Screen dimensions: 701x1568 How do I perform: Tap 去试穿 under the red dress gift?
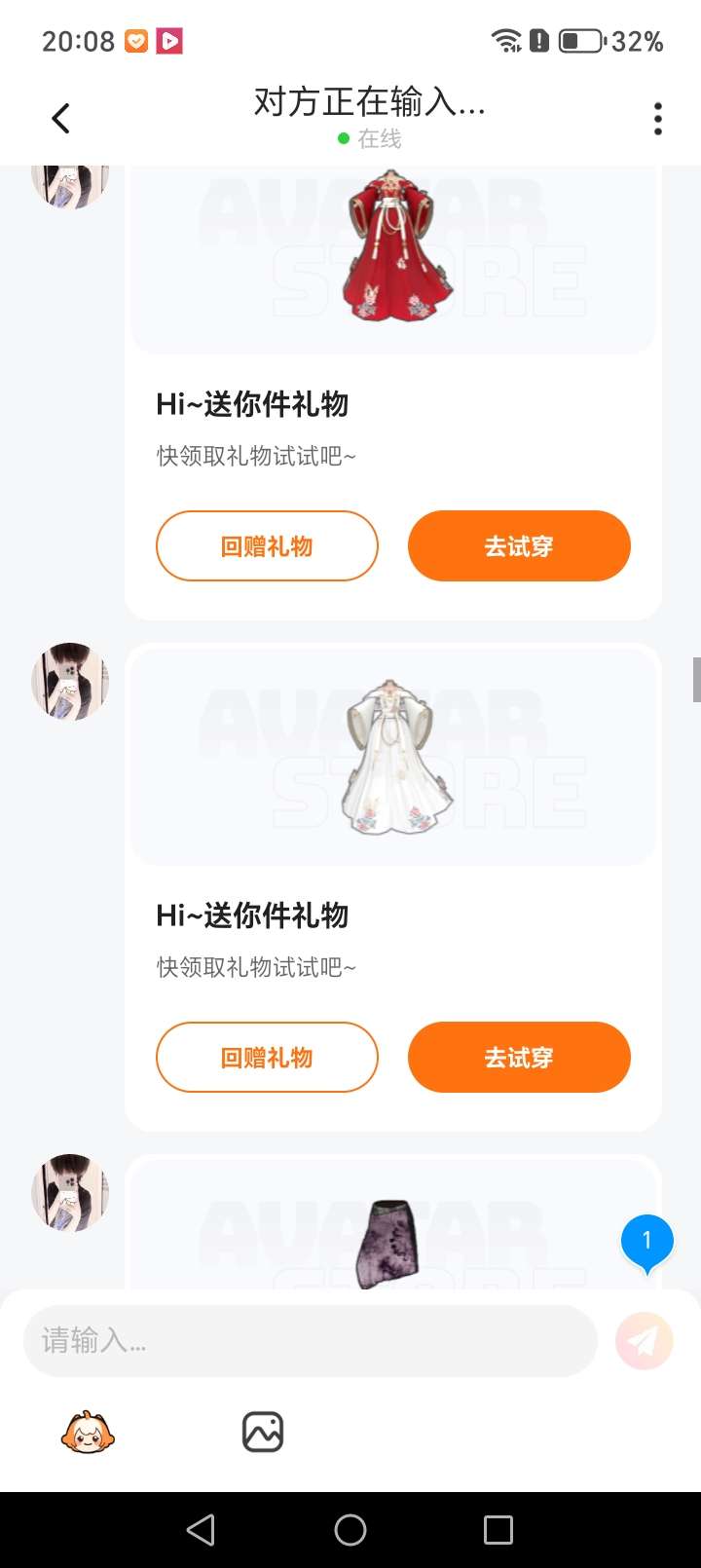[x=519, y=545]
